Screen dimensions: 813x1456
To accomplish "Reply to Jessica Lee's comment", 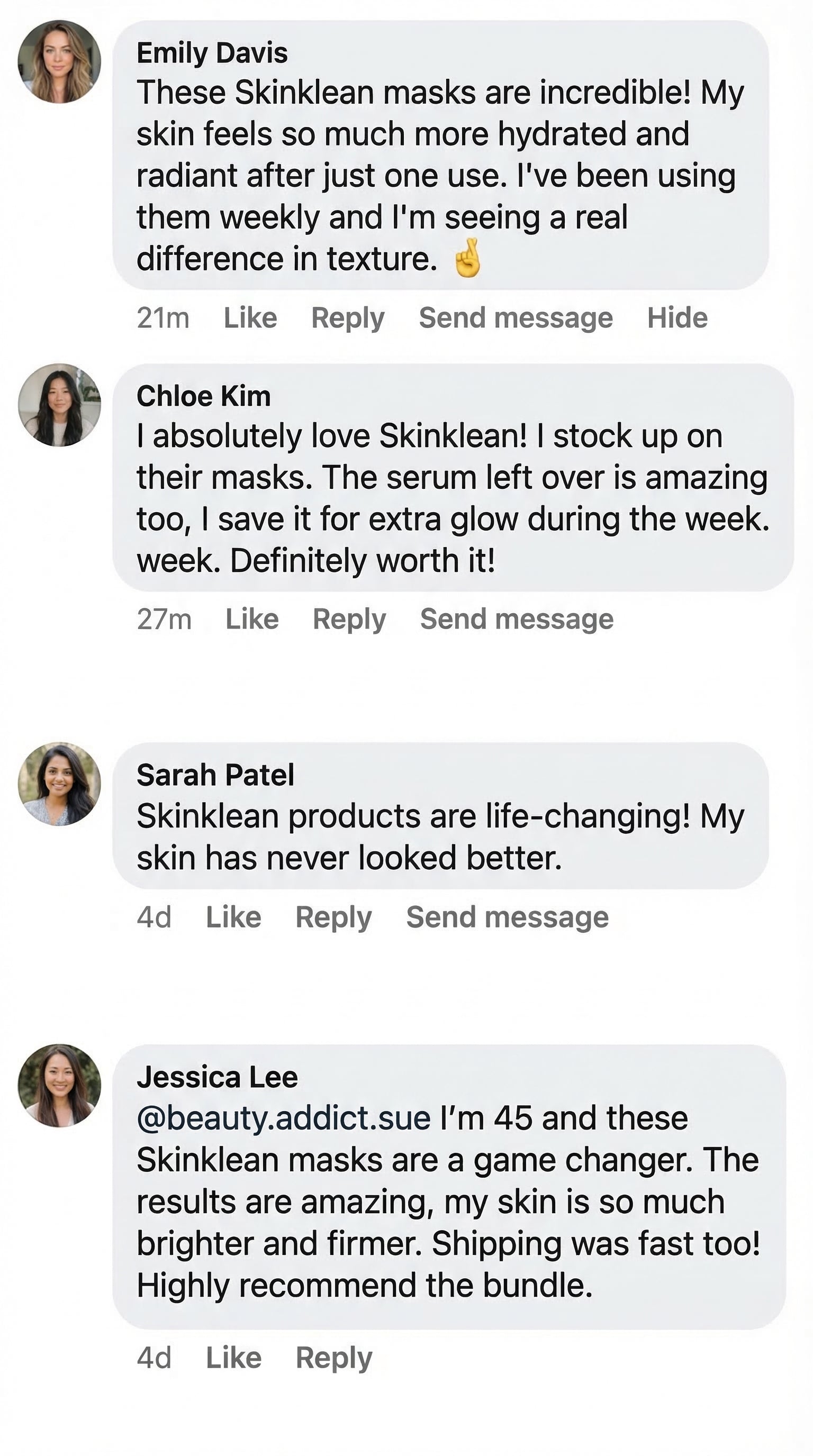I will (334, 1358).
